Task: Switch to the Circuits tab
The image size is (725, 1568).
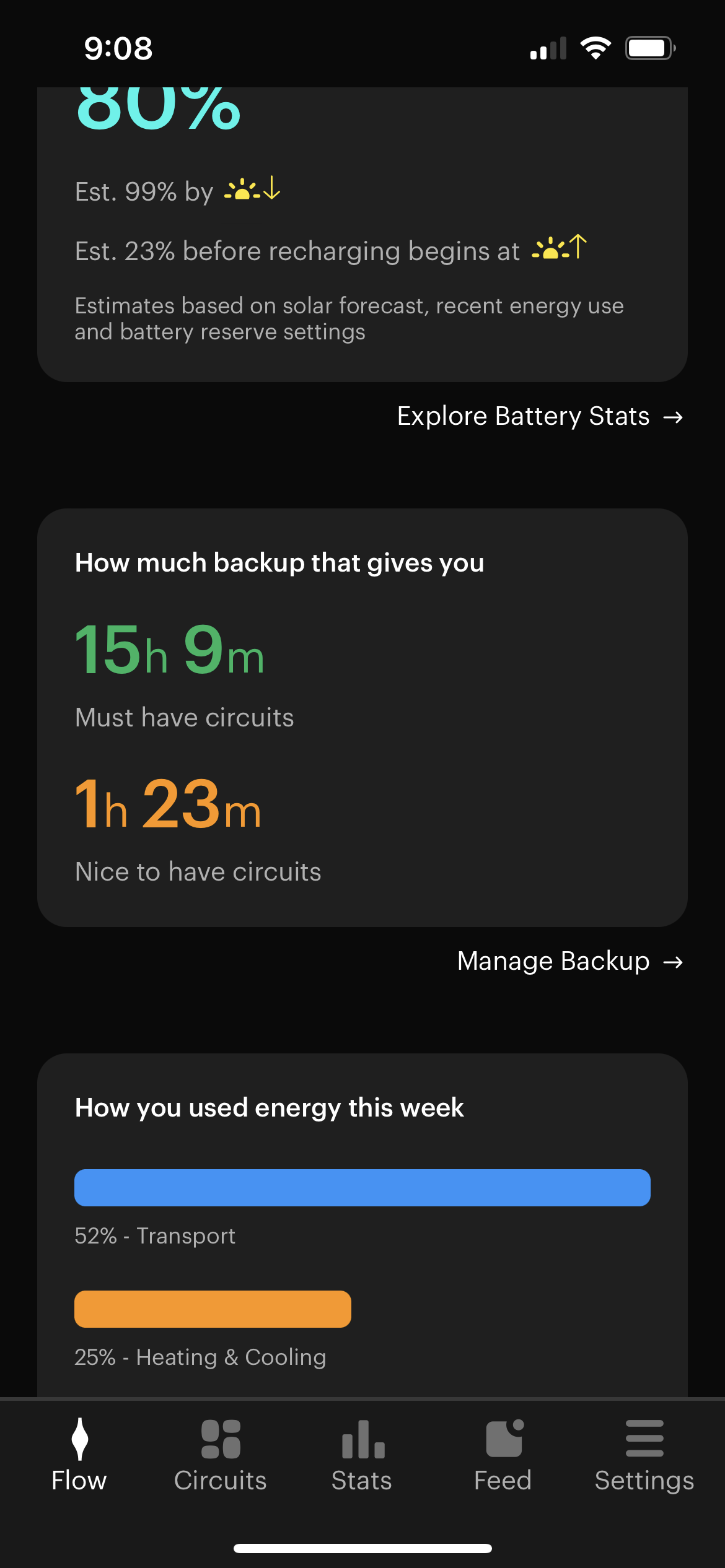Action: click(221, 1455)
